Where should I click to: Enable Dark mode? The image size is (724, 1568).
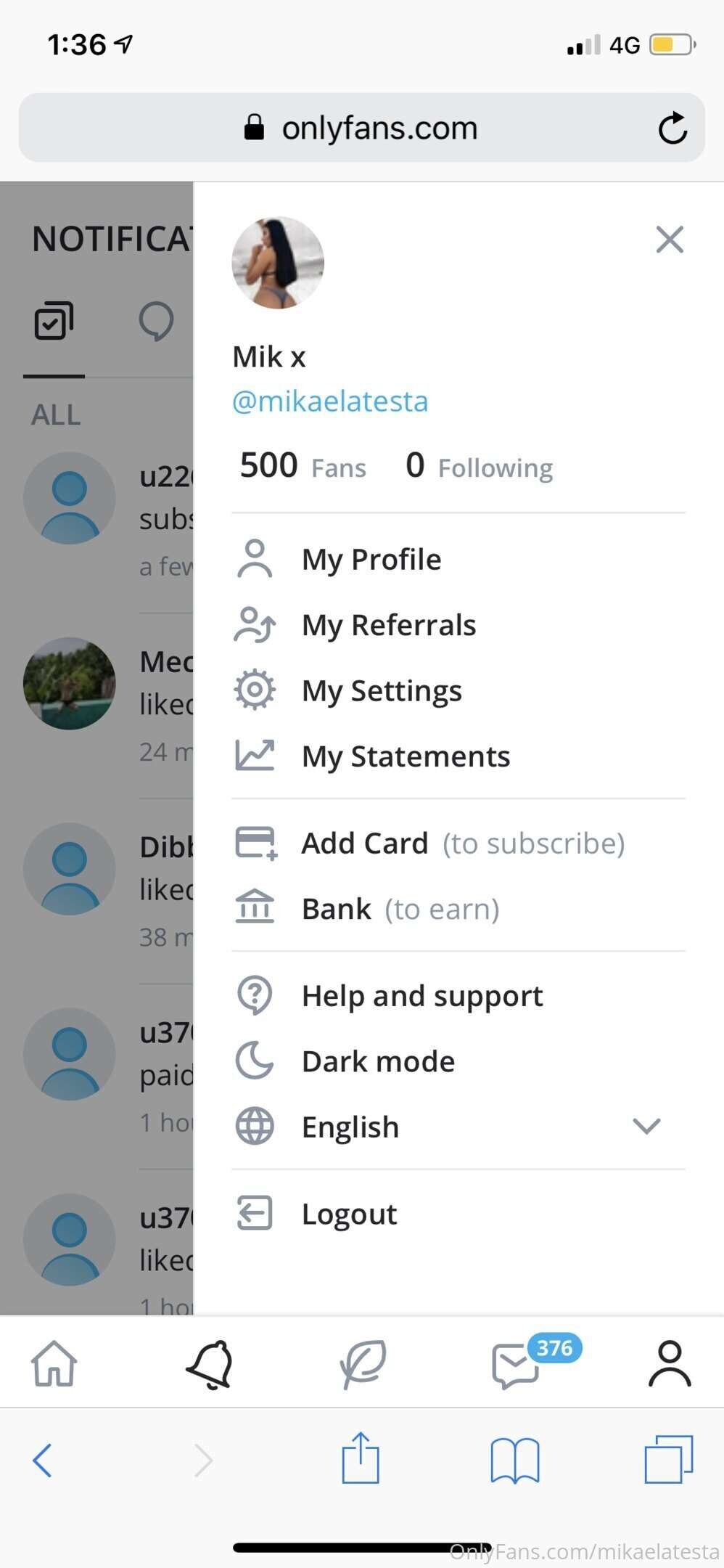point(377,1061)
